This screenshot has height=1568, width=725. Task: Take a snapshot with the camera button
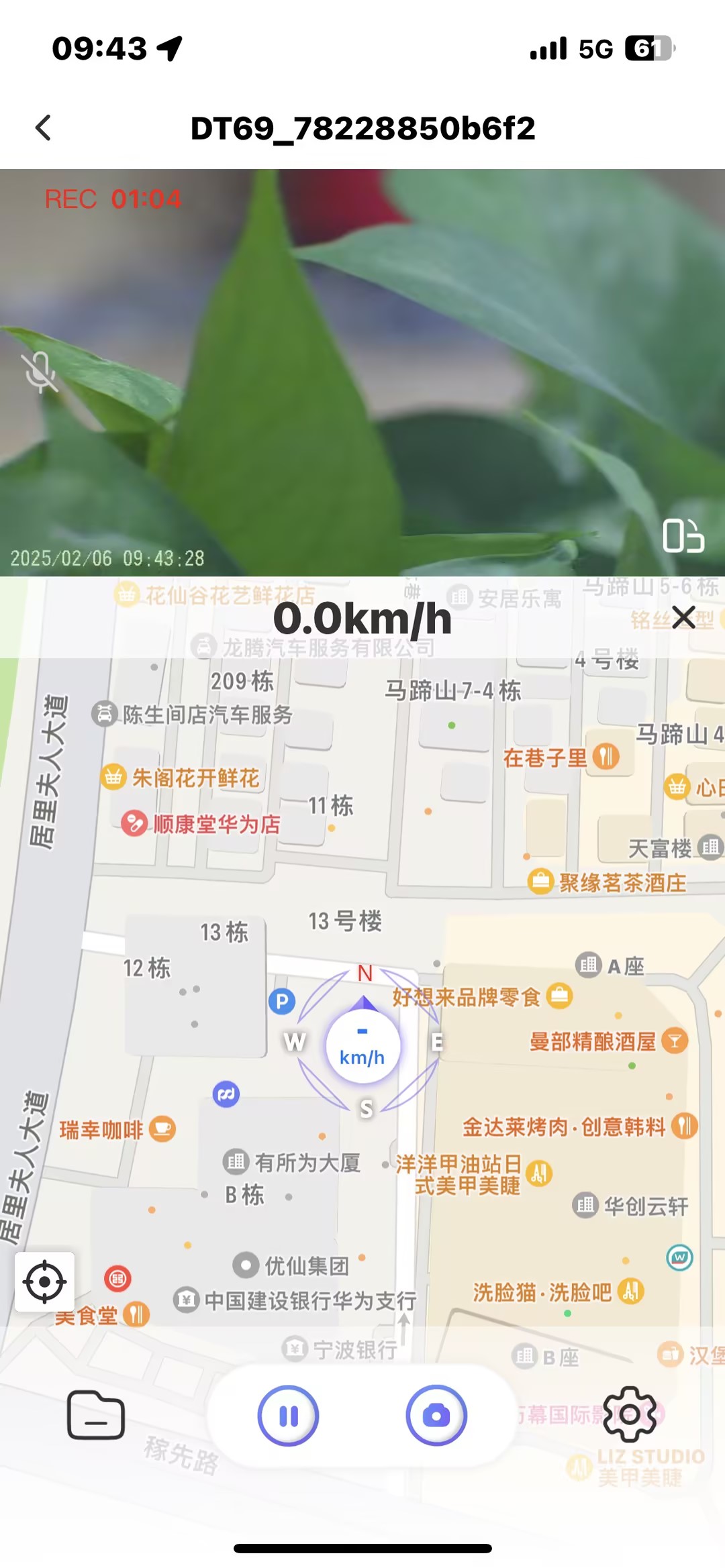436,1416
